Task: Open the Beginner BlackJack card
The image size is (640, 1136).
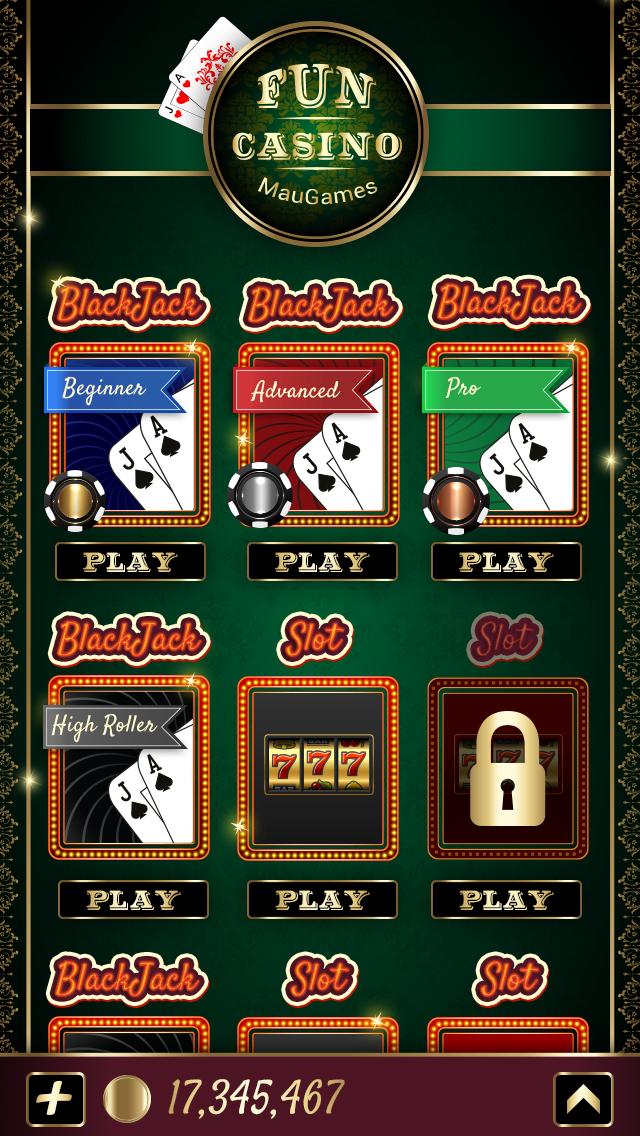Action: (130, 435)
